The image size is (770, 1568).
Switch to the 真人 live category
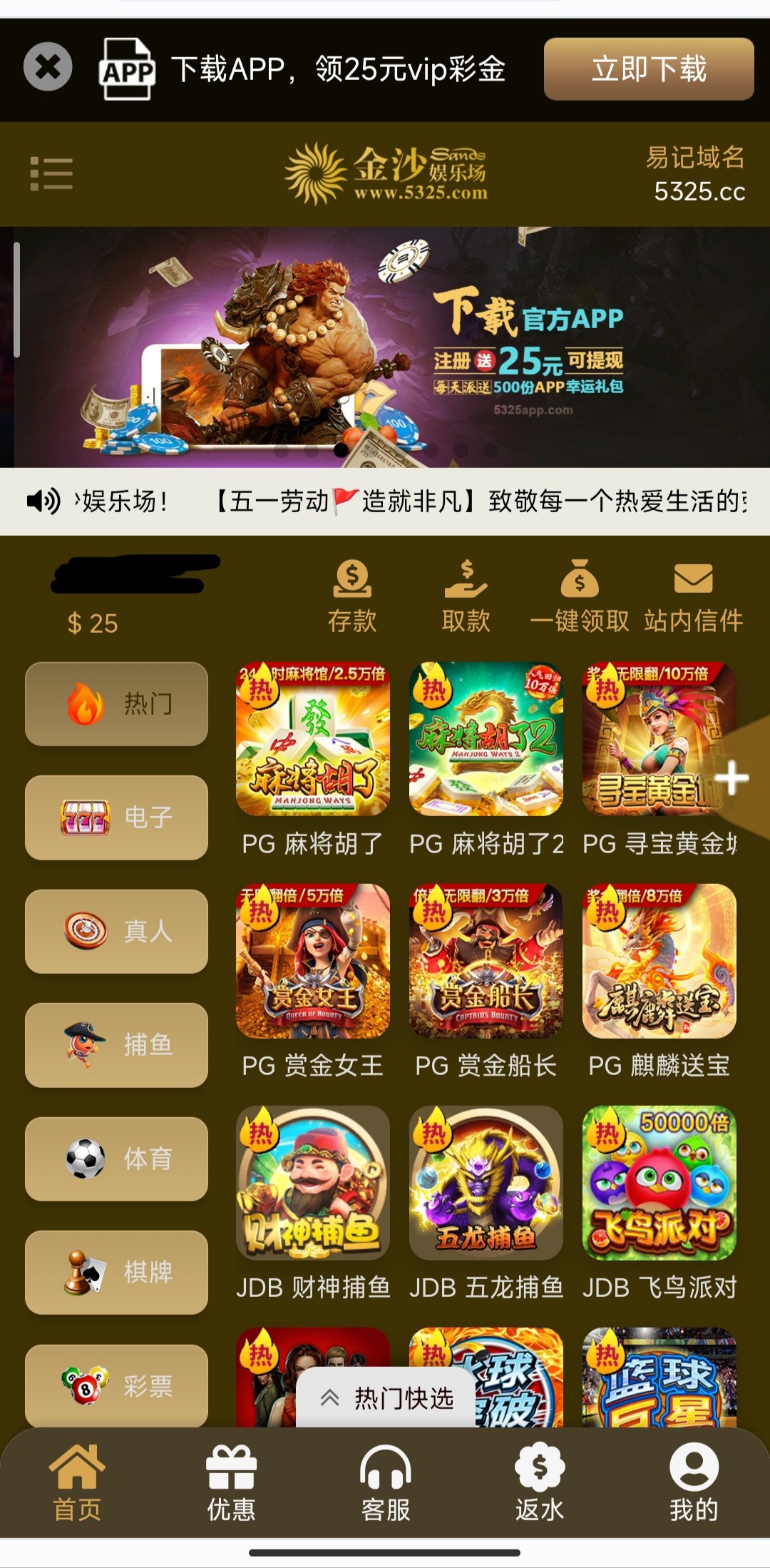pyautogui.click(x=116, y=931)
